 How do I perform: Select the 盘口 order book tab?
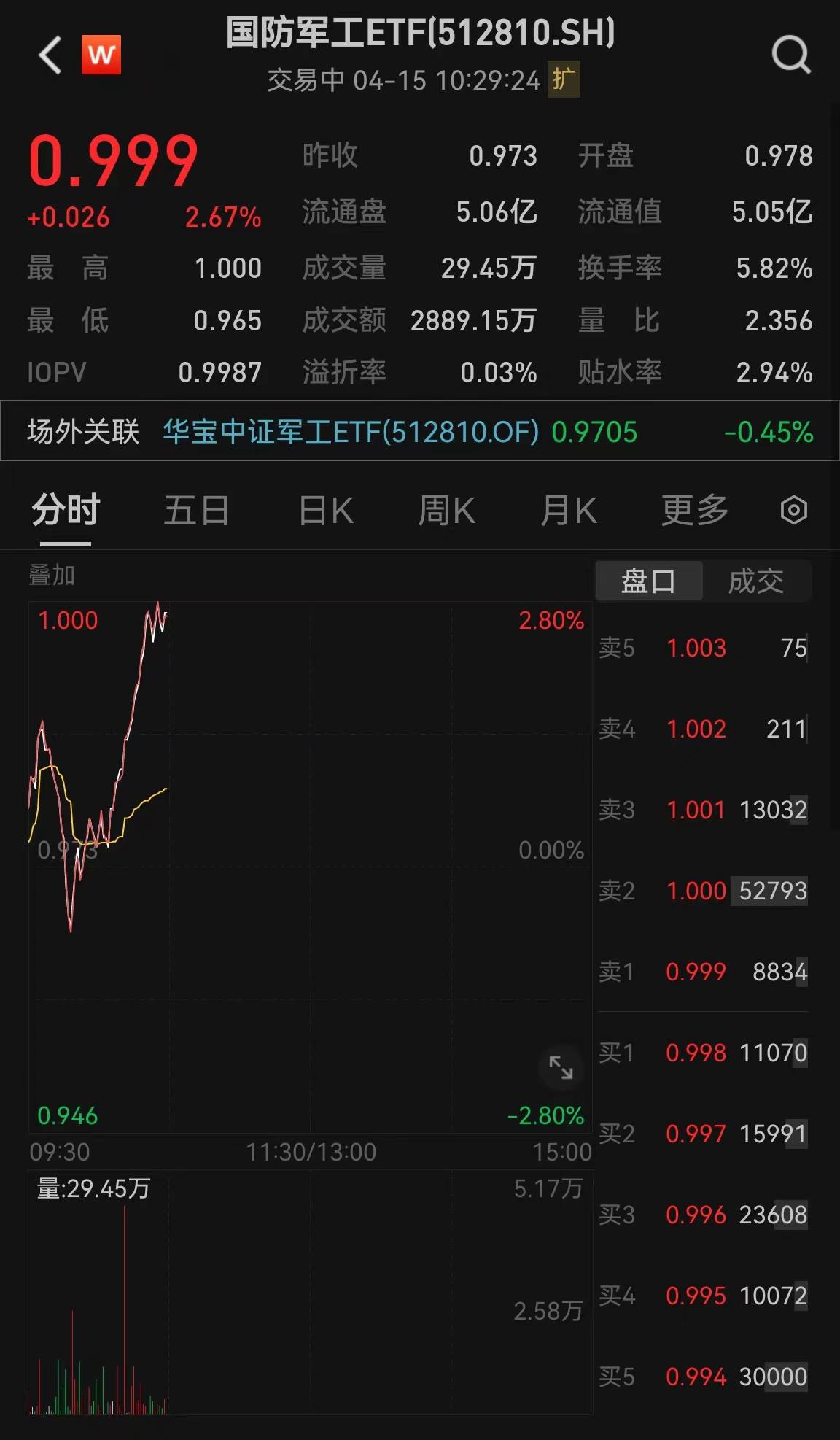pyautogui.click(x=648, y=581)
